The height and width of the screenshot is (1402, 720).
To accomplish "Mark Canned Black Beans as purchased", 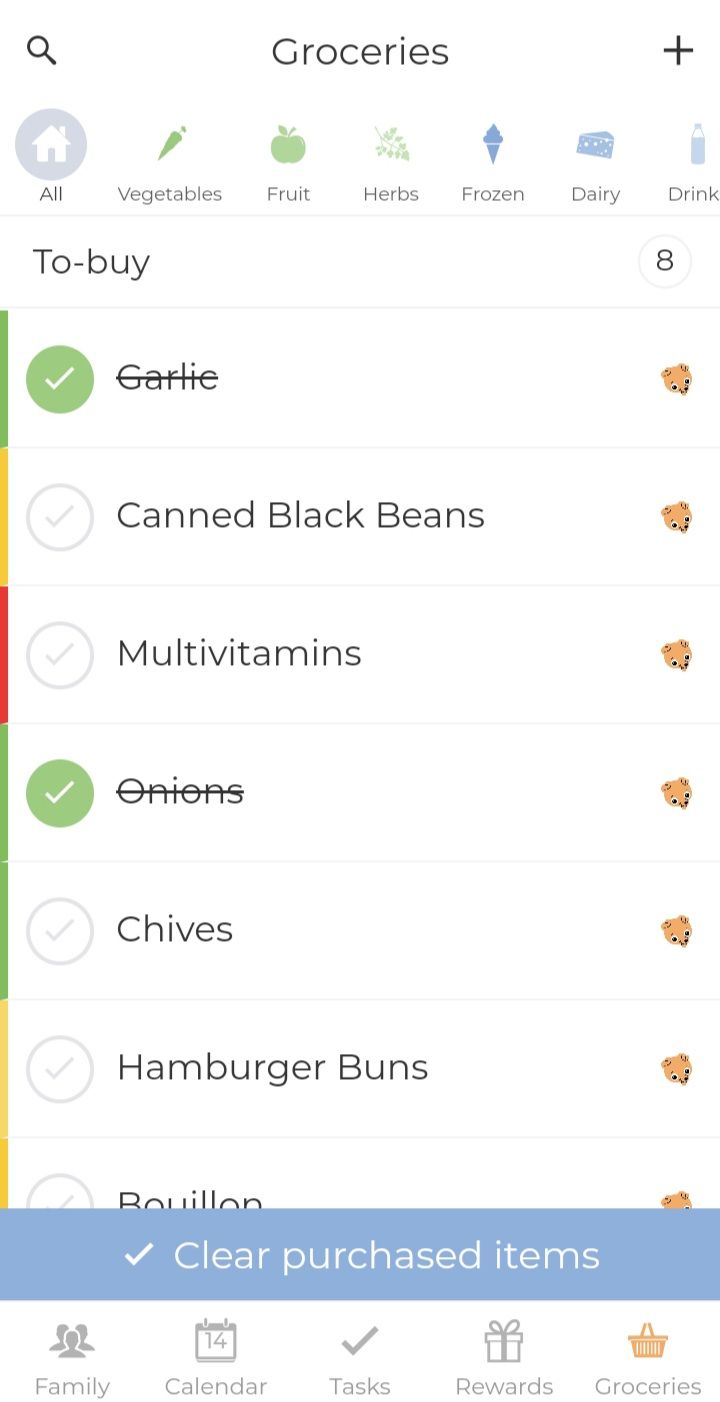I will pos(60,517).
